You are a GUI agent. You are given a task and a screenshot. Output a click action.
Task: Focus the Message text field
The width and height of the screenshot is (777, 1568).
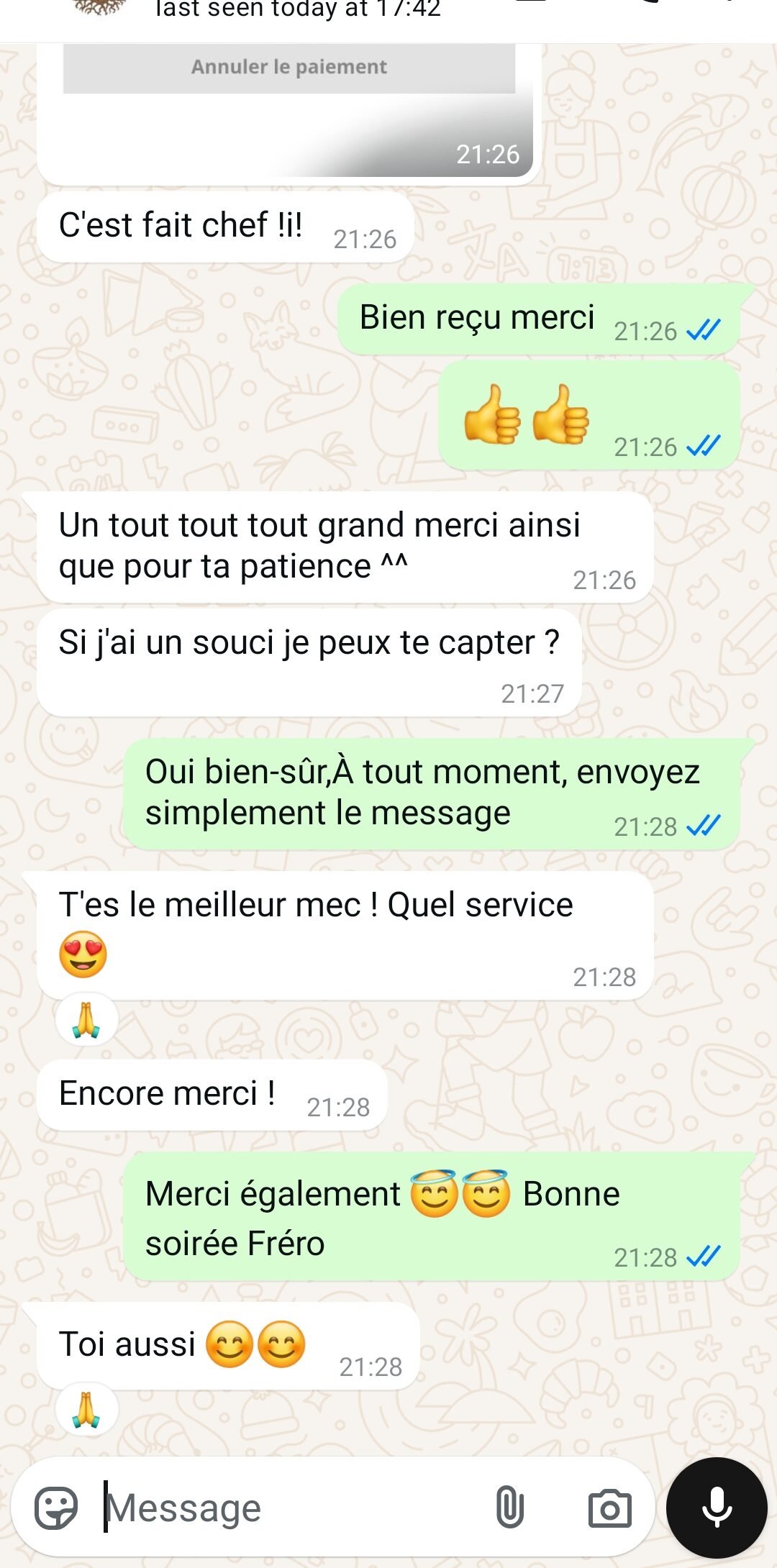(288, 1508)
